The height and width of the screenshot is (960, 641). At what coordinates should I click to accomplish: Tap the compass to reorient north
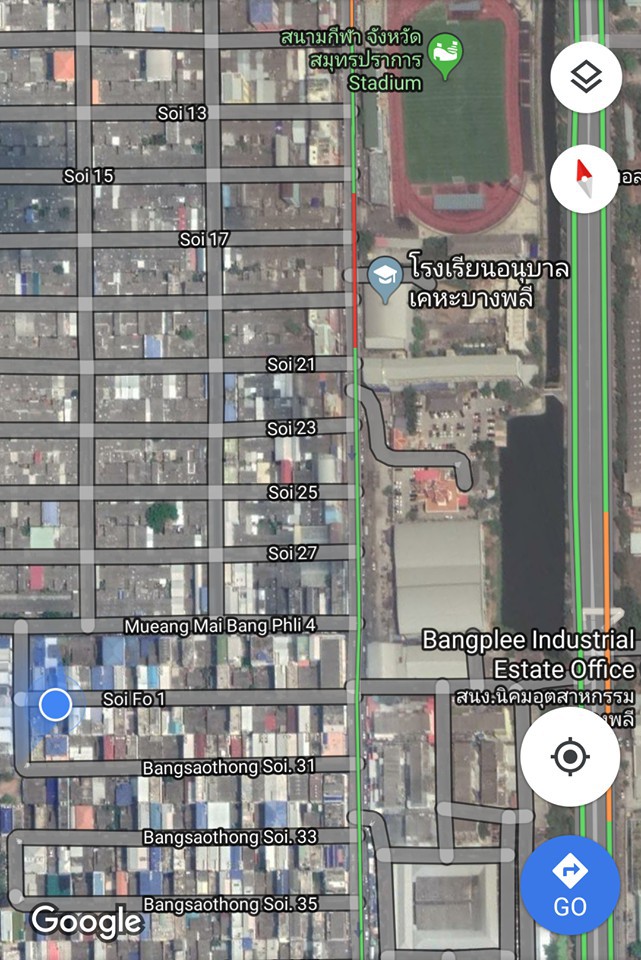pyautogui.click(x=585, y=178)
